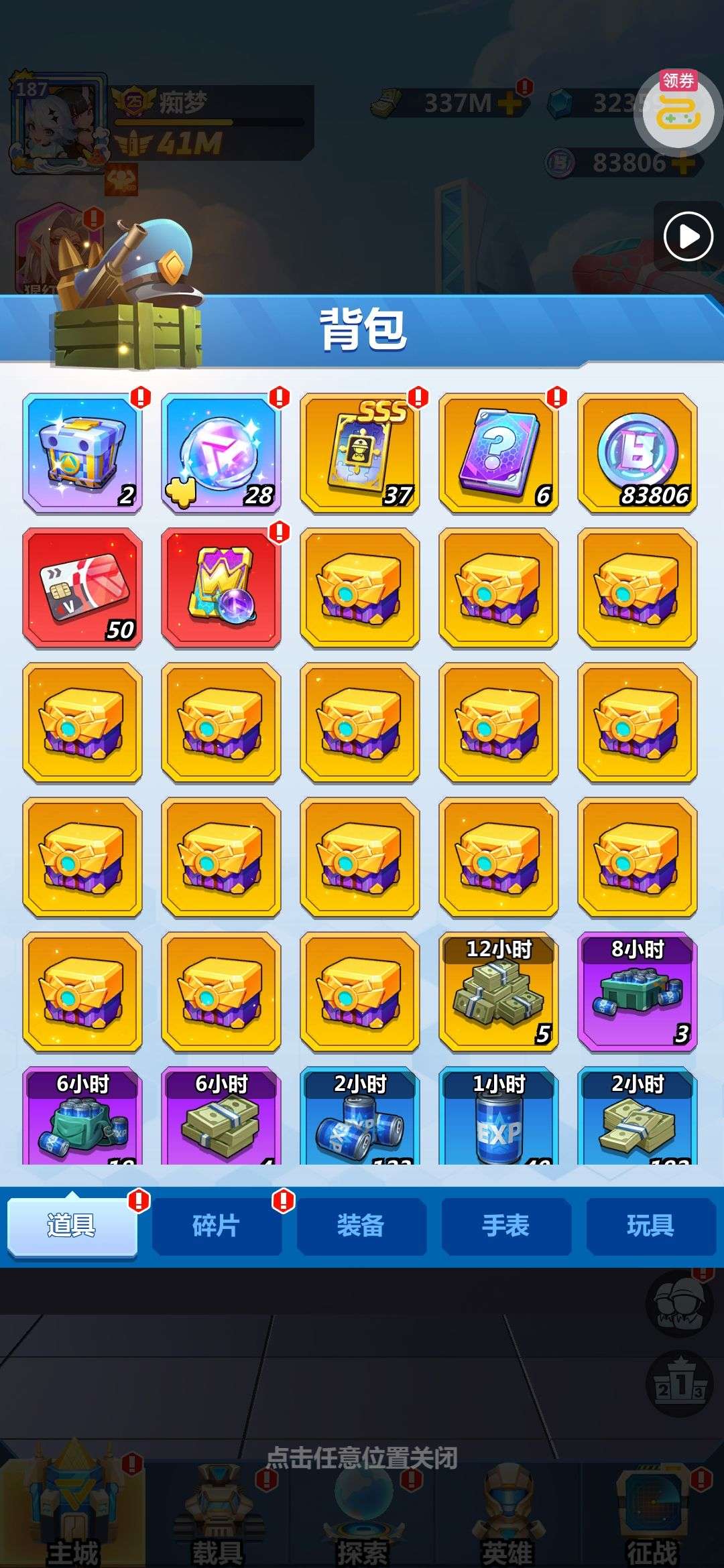Image resolution: width=724 pixels, height=1568 pixels.
Task: Select the 8小时 supply crate item
Action: coord(638,991)
